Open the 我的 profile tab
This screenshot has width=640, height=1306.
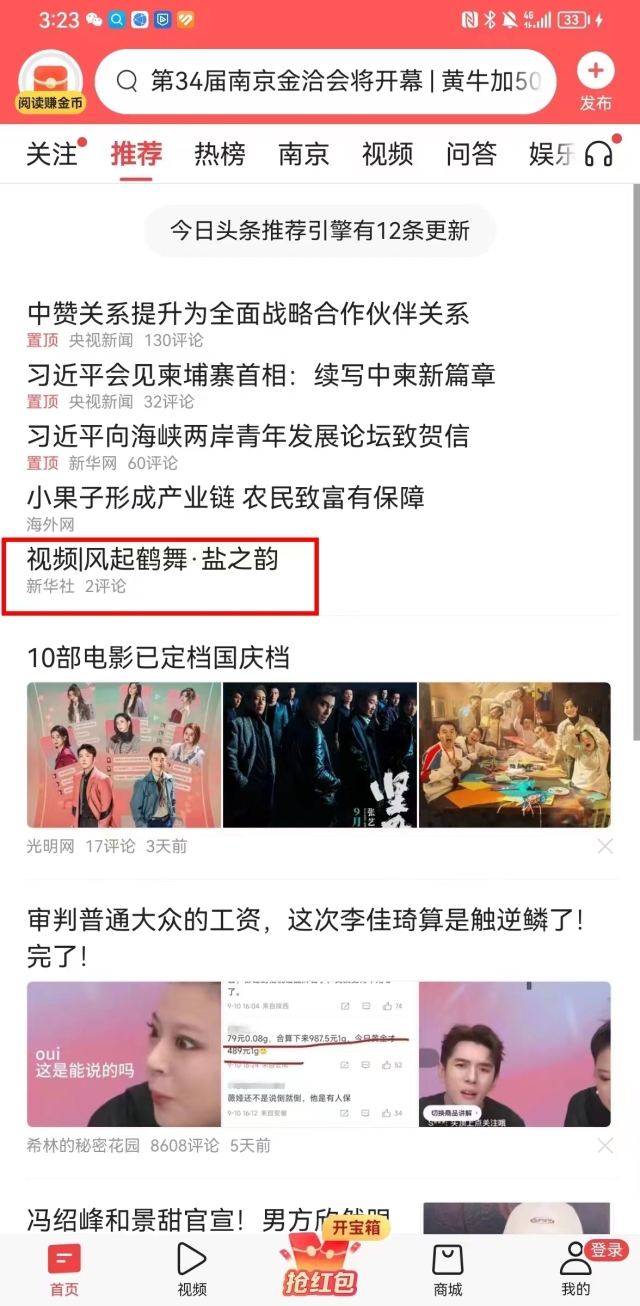[575, 1270]
